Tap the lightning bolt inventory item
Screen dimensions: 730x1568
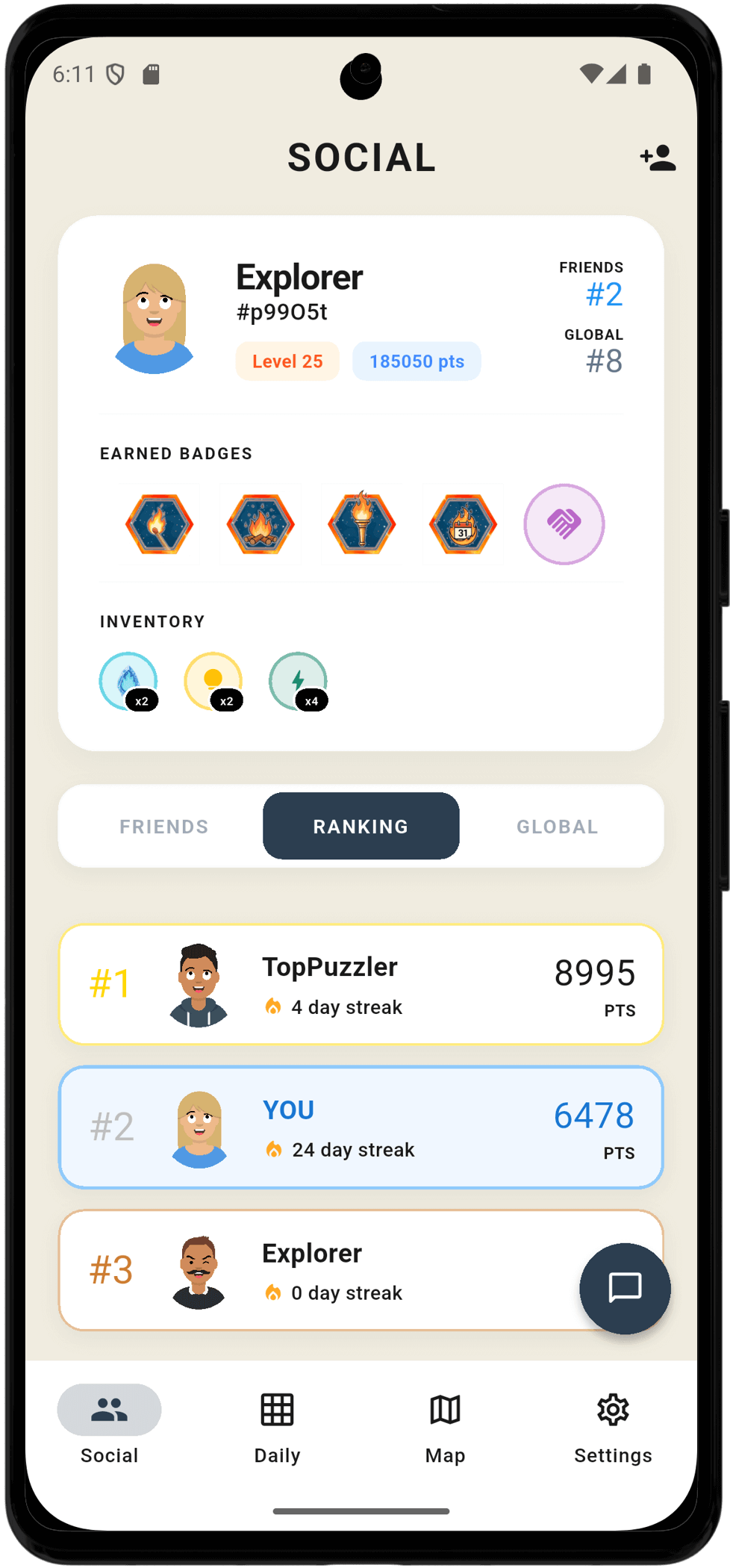click(298, 681)
